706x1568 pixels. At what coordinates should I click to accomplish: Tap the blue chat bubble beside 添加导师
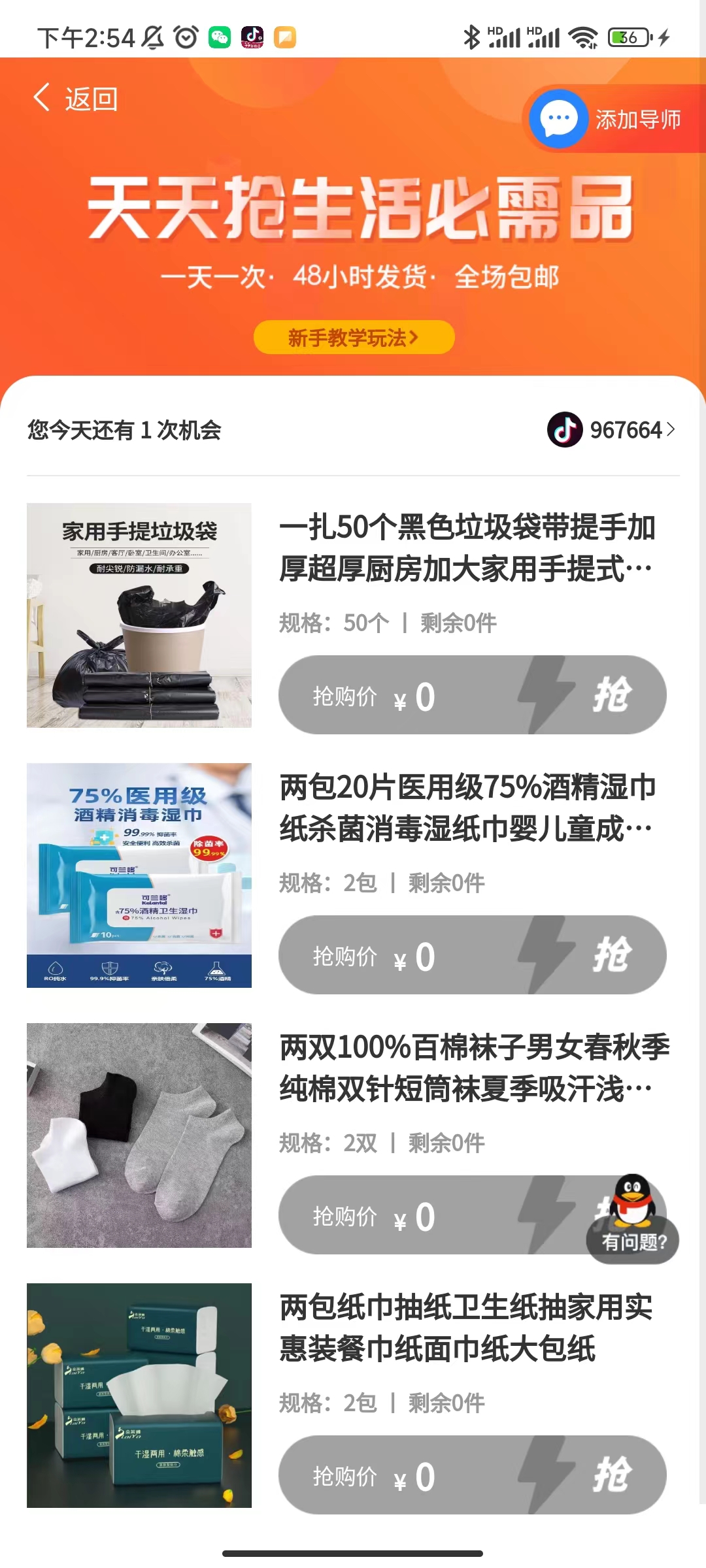(x=558, y=120)
